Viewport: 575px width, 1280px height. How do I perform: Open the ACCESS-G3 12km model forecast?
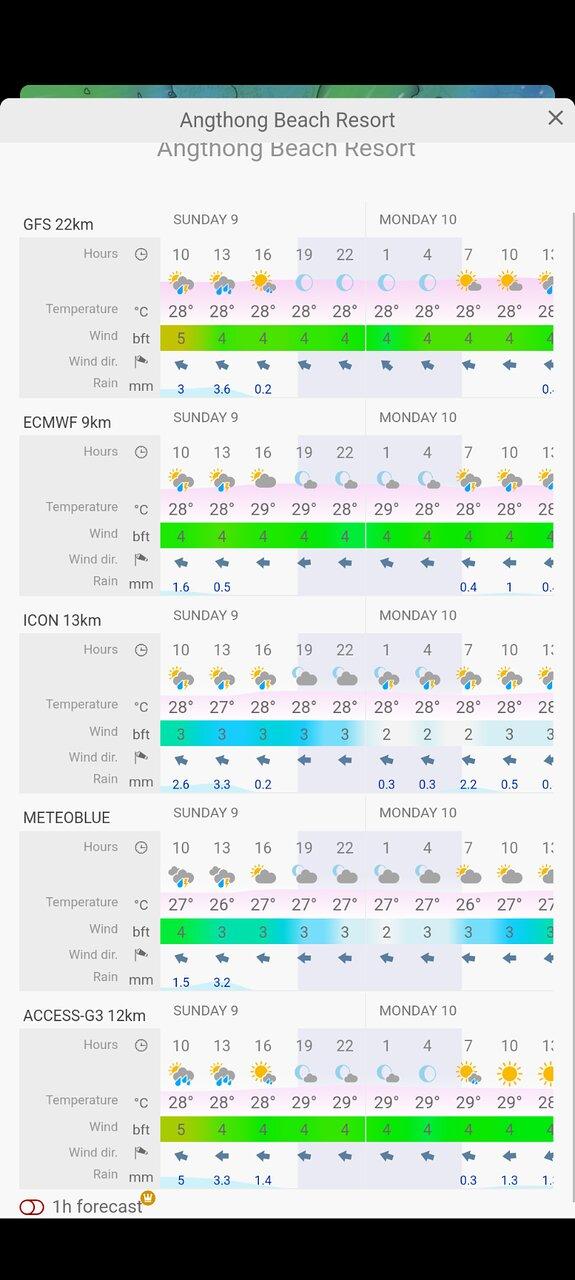tap(84, 1015)
